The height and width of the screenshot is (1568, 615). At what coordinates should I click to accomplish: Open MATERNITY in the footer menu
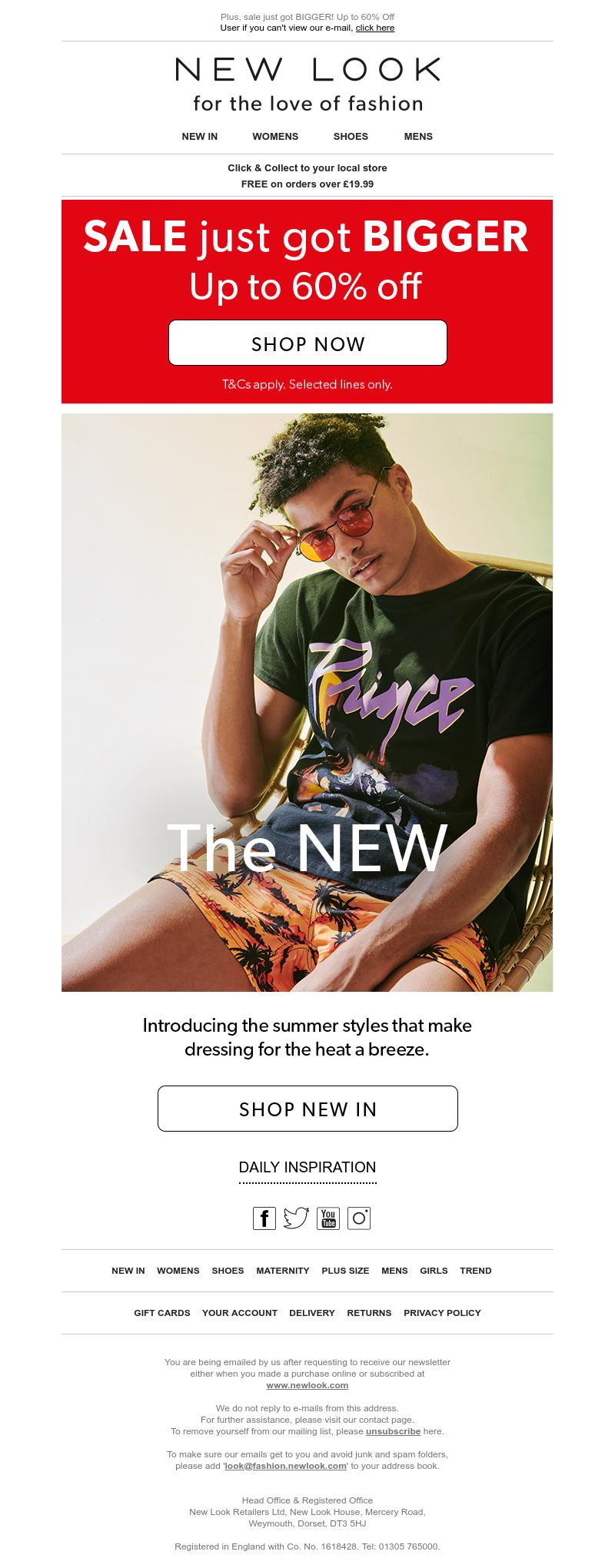click(x=283, y=1271)
